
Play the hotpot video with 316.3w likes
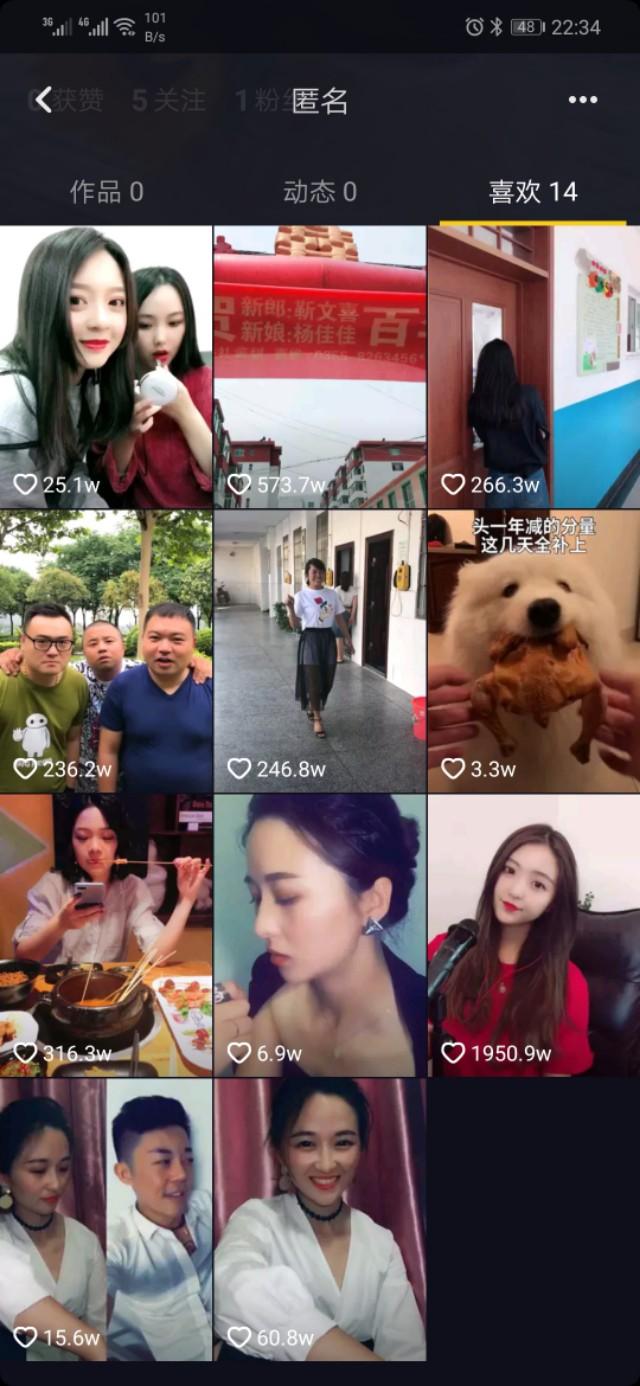coord(106,935)
